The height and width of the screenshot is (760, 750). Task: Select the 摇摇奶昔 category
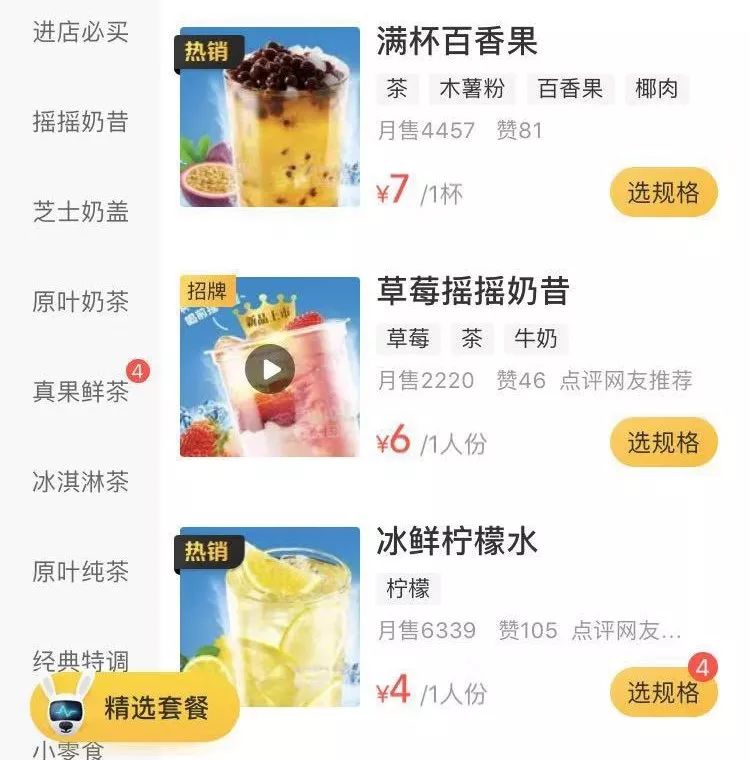(80, 122)
